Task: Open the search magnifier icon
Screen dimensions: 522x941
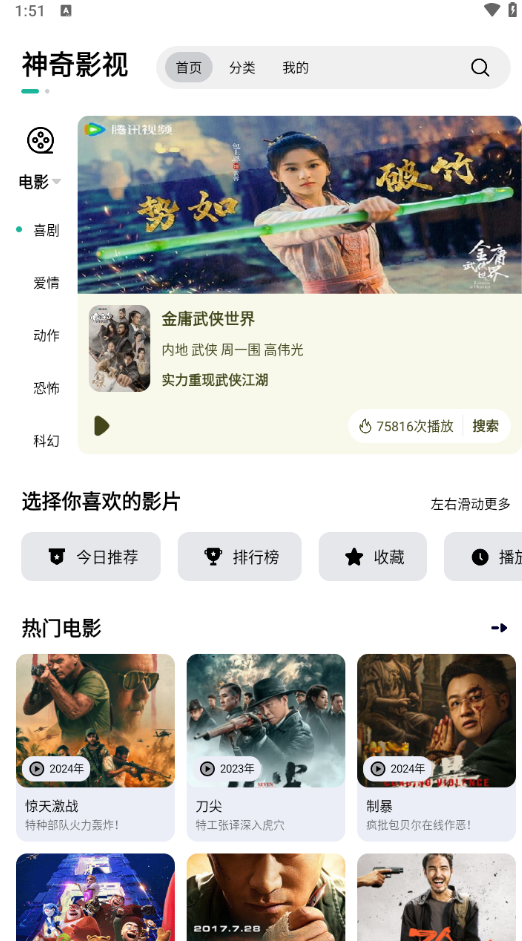Action: 480,67
